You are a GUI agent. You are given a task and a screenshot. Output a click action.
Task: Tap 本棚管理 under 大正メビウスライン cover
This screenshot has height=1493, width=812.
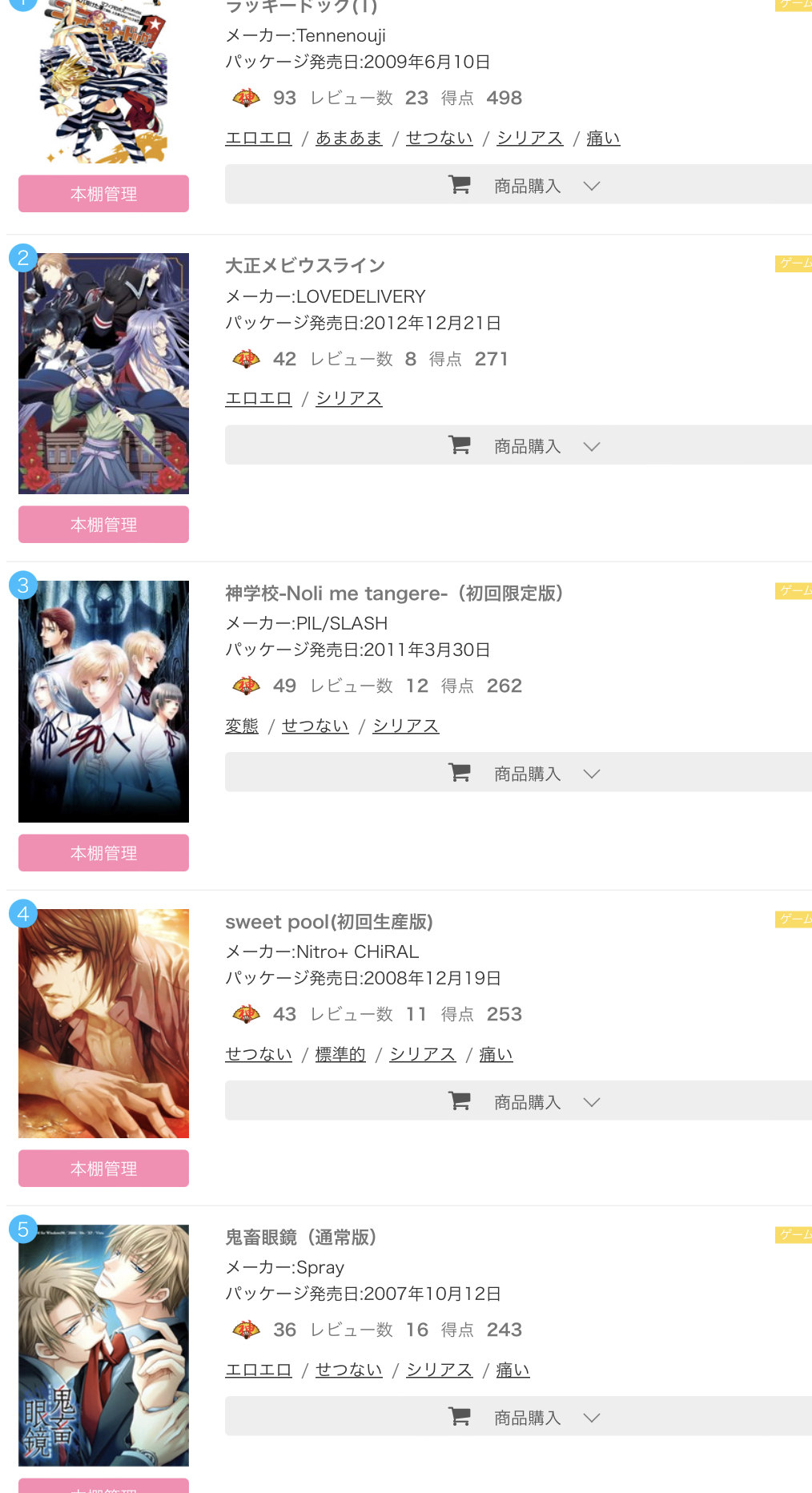point(103,525)
